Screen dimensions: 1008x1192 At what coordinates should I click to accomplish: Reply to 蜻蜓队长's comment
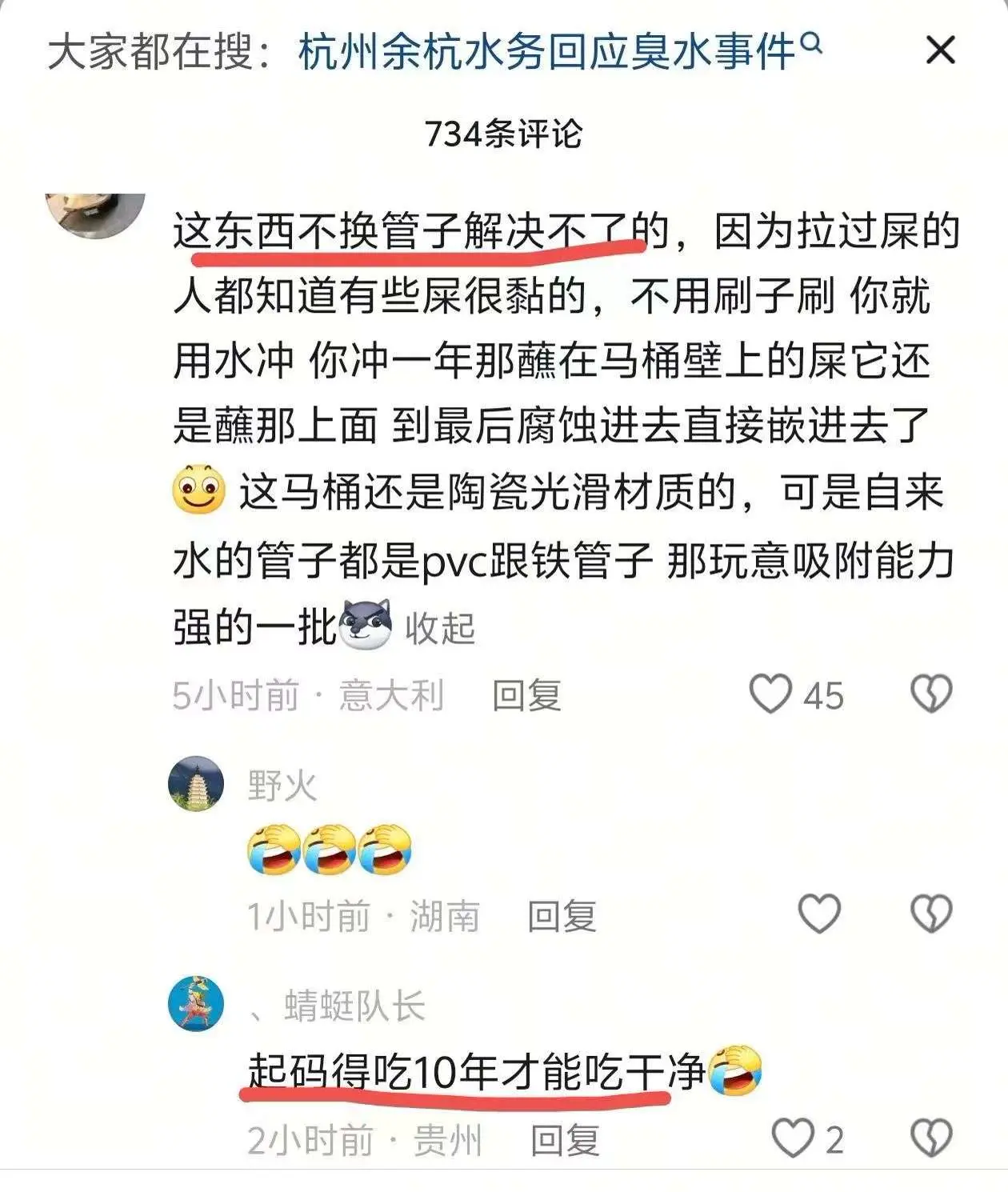point(565,1140)
